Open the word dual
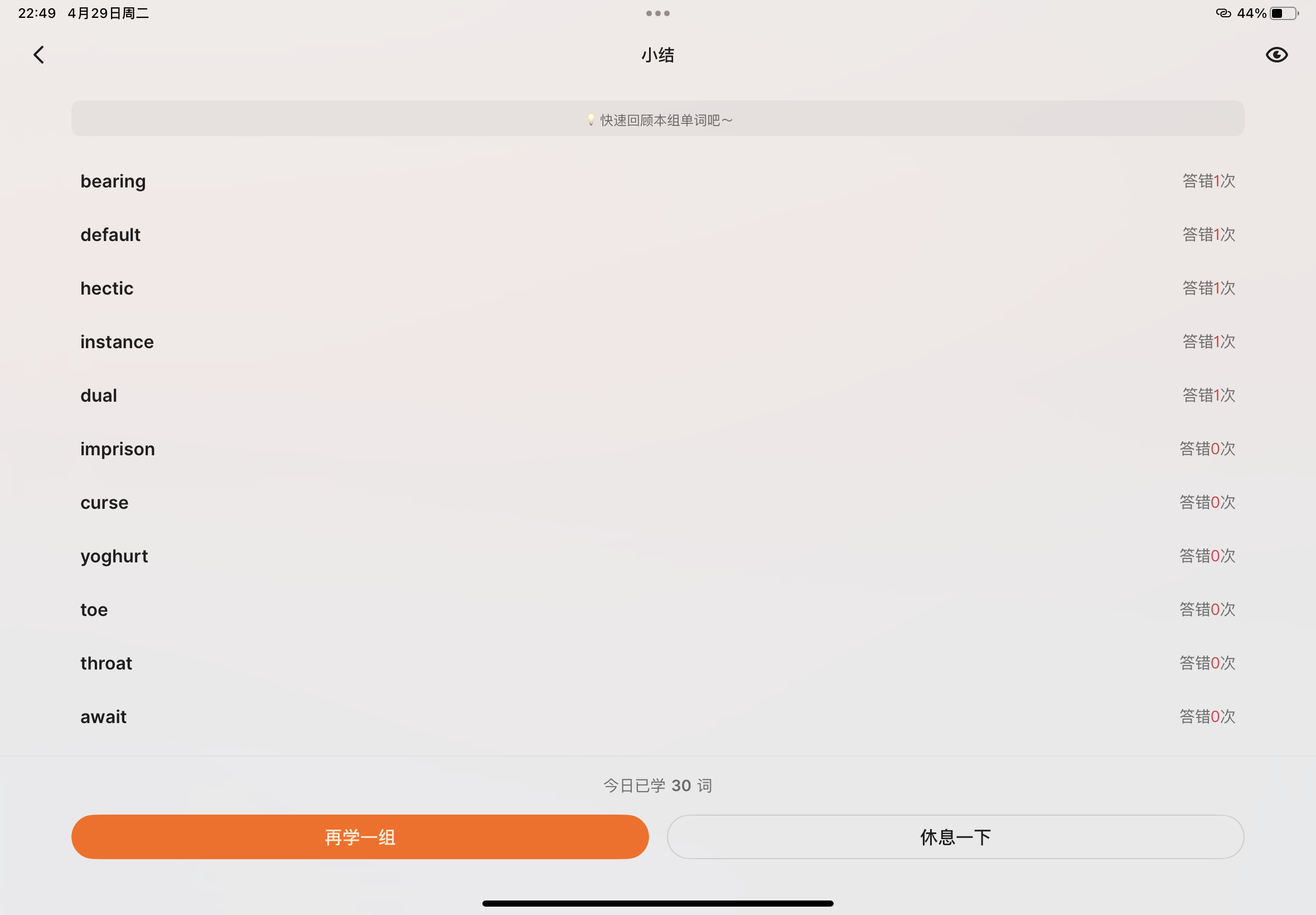 pos(99,396)
